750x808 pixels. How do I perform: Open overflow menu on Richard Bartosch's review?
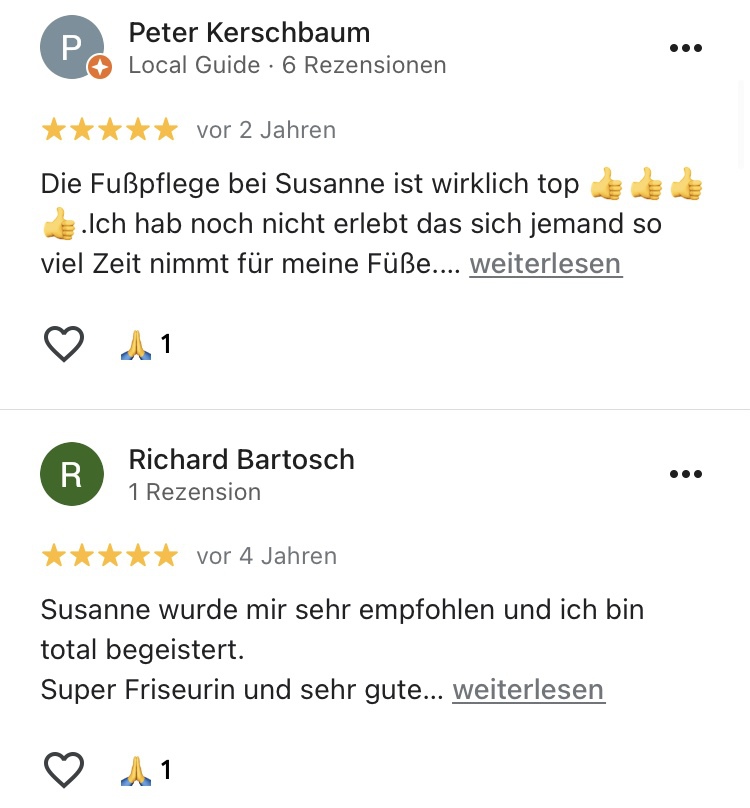click(685, 474)
